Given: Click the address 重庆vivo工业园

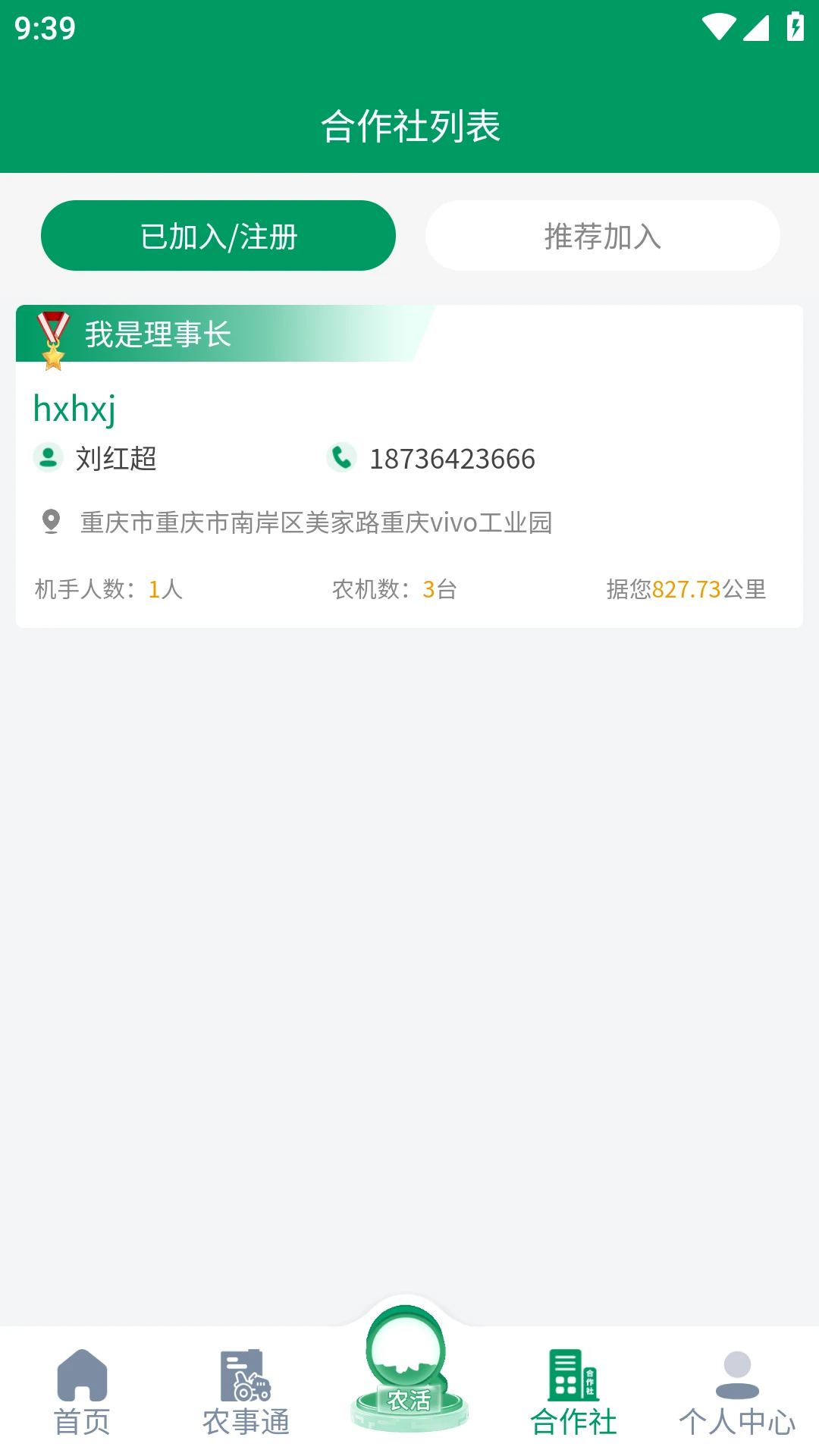Looking at the screenshot, I should click(x=316, y=522).
